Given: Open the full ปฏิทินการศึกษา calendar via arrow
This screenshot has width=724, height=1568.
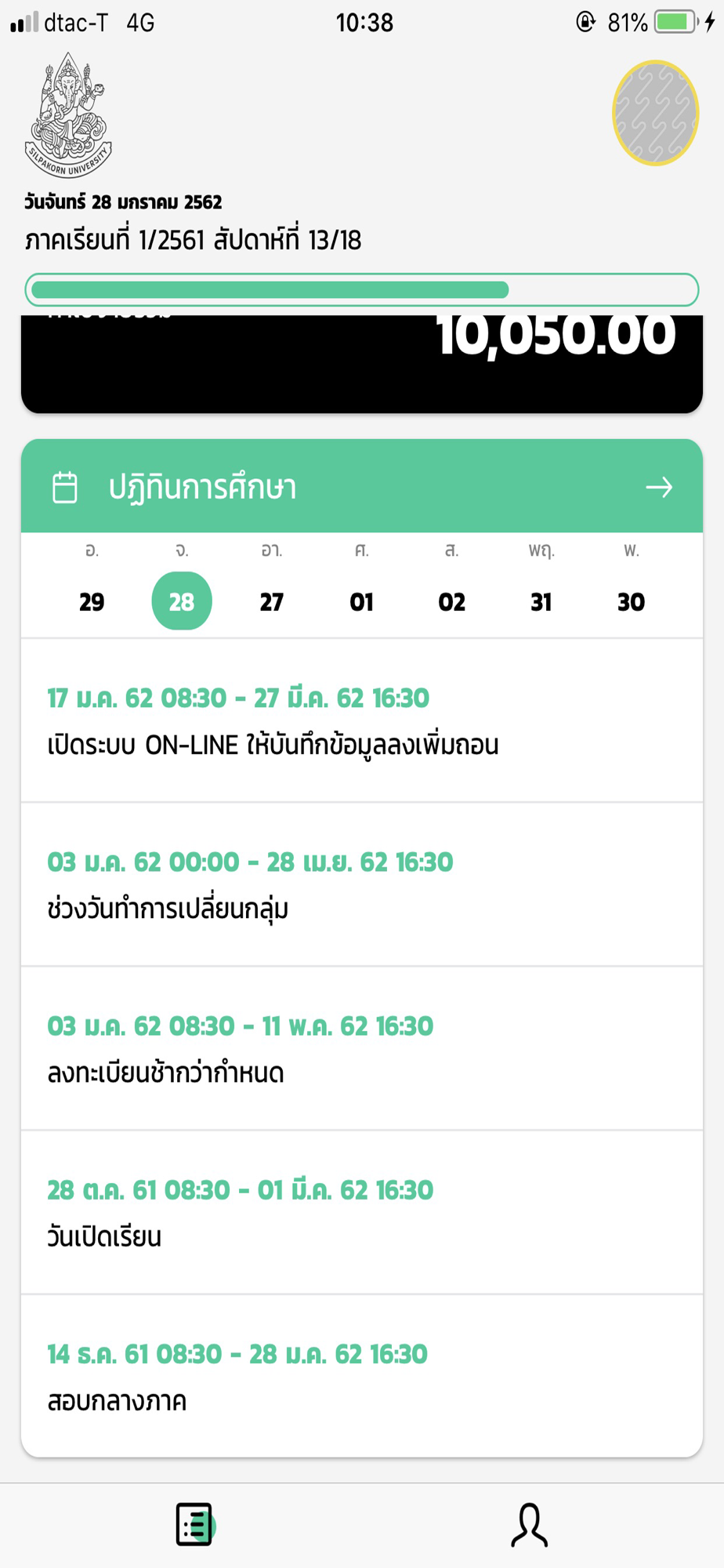Looking at the screenshot, I should point(659,487).
